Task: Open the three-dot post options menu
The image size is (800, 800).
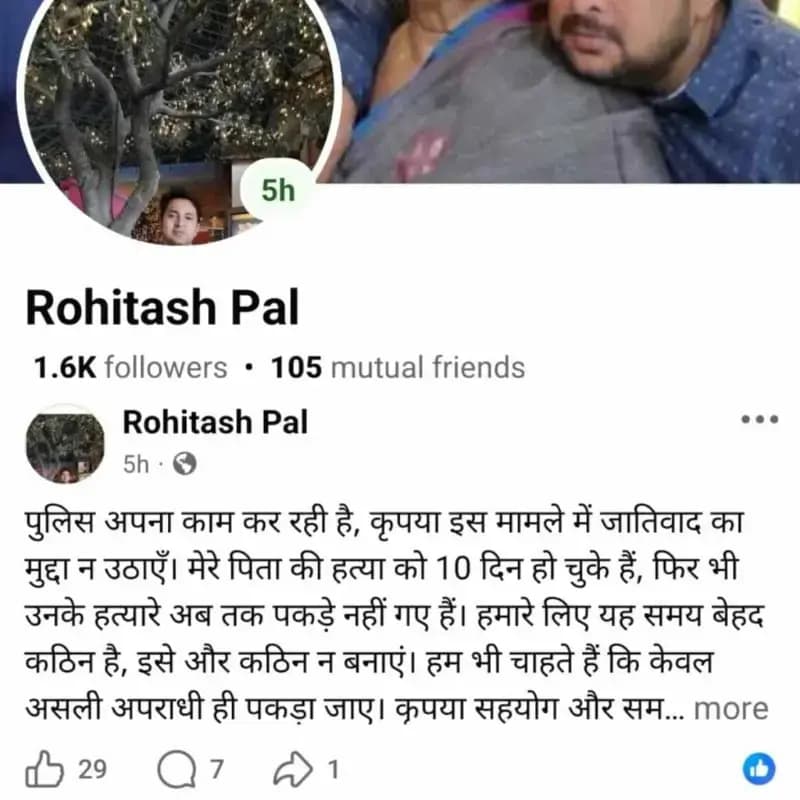Action: [758, 420]
